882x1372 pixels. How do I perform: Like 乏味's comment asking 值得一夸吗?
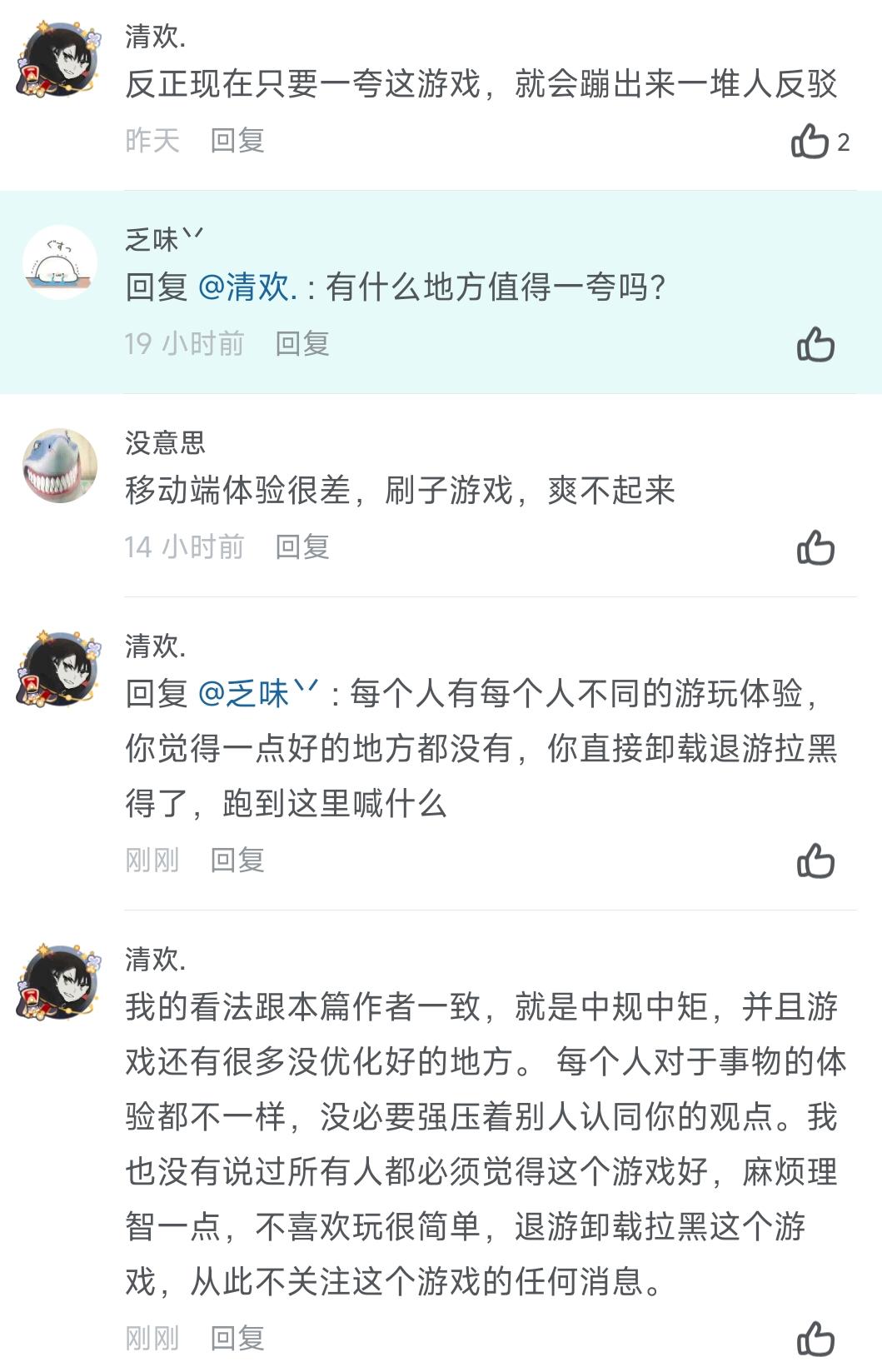815,344
